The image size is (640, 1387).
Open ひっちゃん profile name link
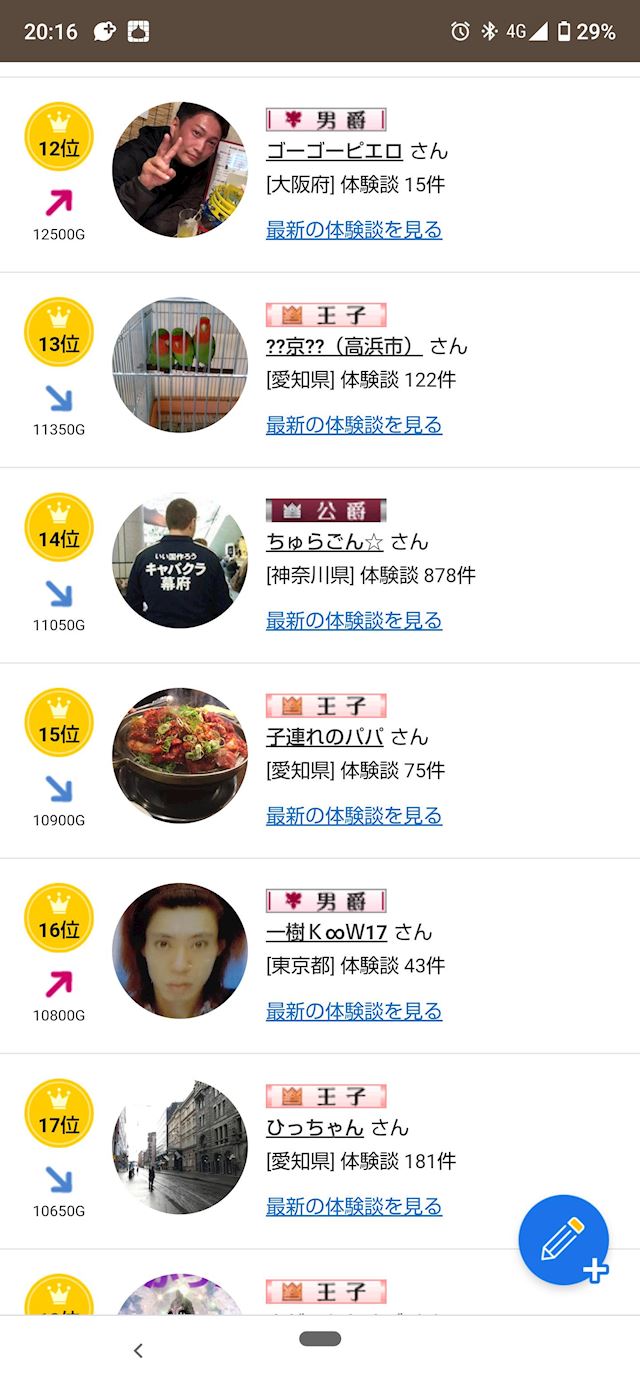click(x=315, y=1127)
